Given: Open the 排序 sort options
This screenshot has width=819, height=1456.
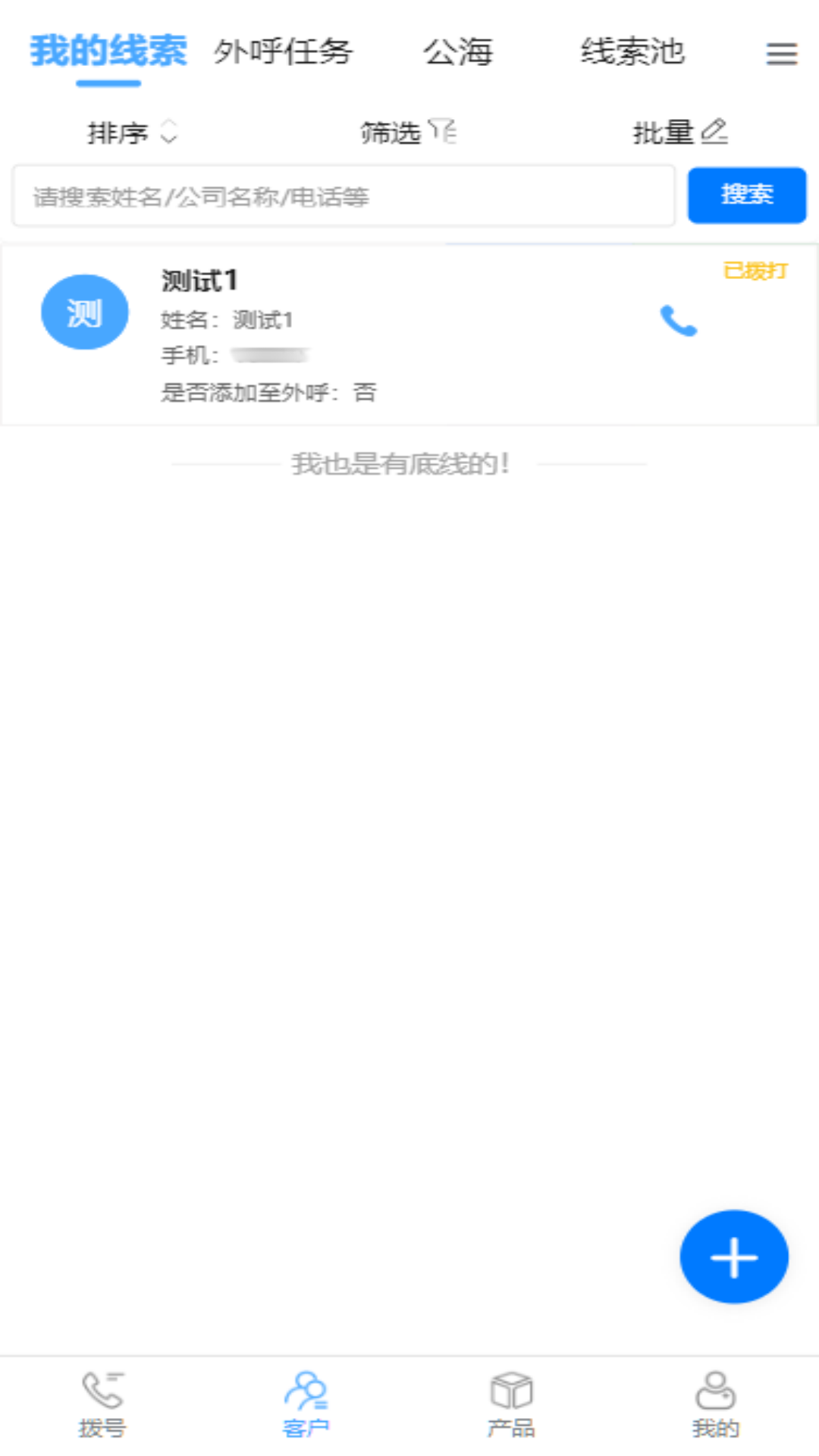Looking at the screenshot, I should coord(132,133).
